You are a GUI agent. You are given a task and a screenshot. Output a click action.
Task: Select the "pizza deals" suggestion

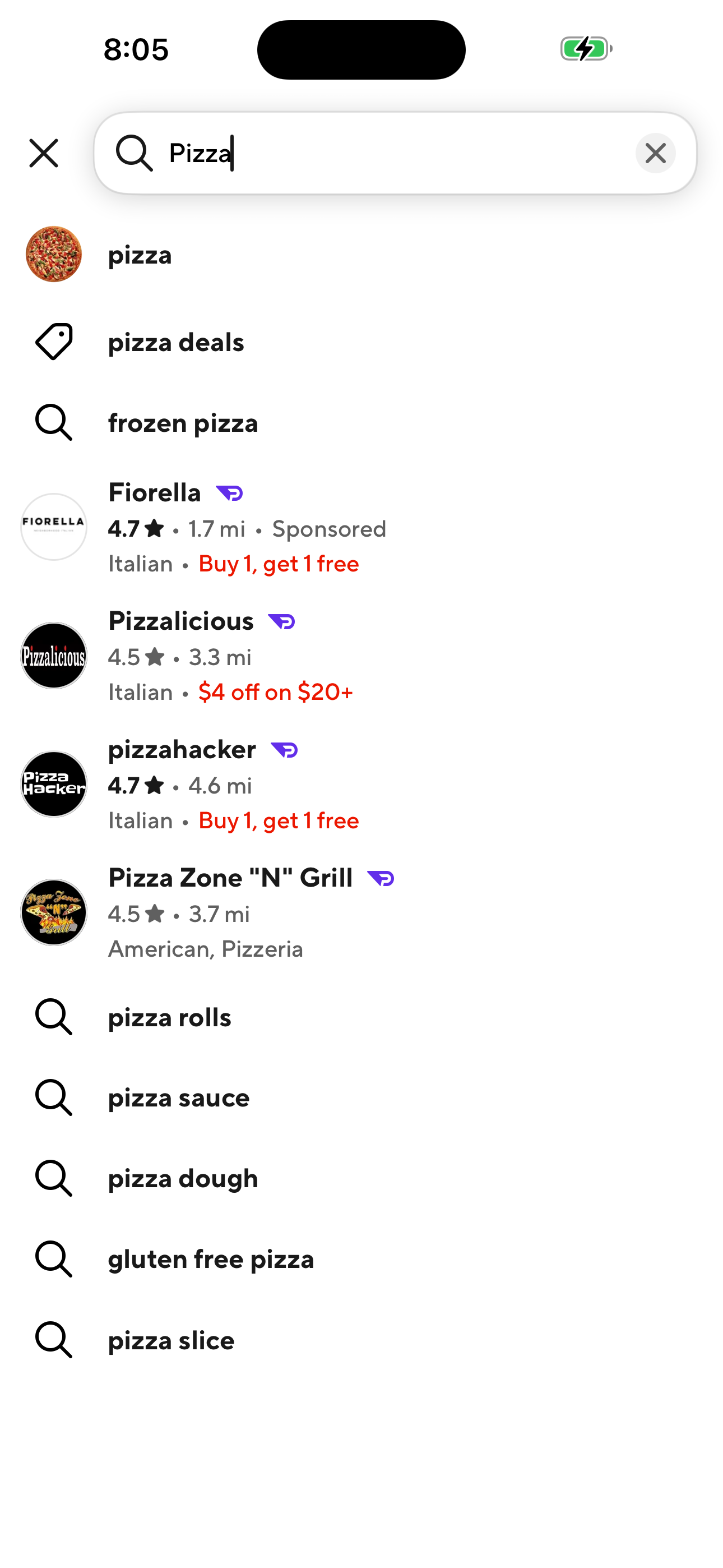click(x=175, y=342)
